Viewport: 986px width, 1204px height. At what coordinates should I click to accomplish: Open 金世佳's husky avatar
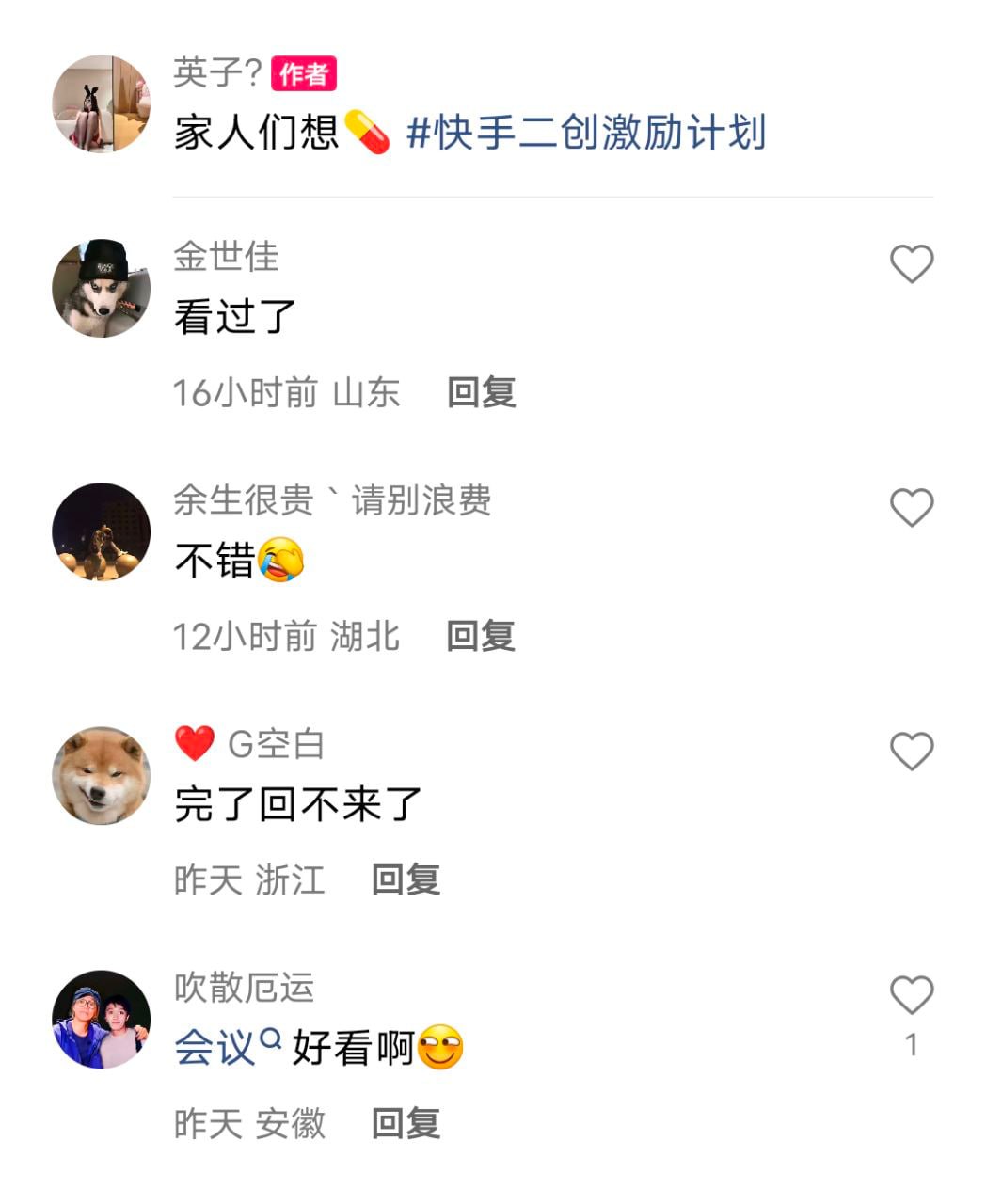pos(101,288)
